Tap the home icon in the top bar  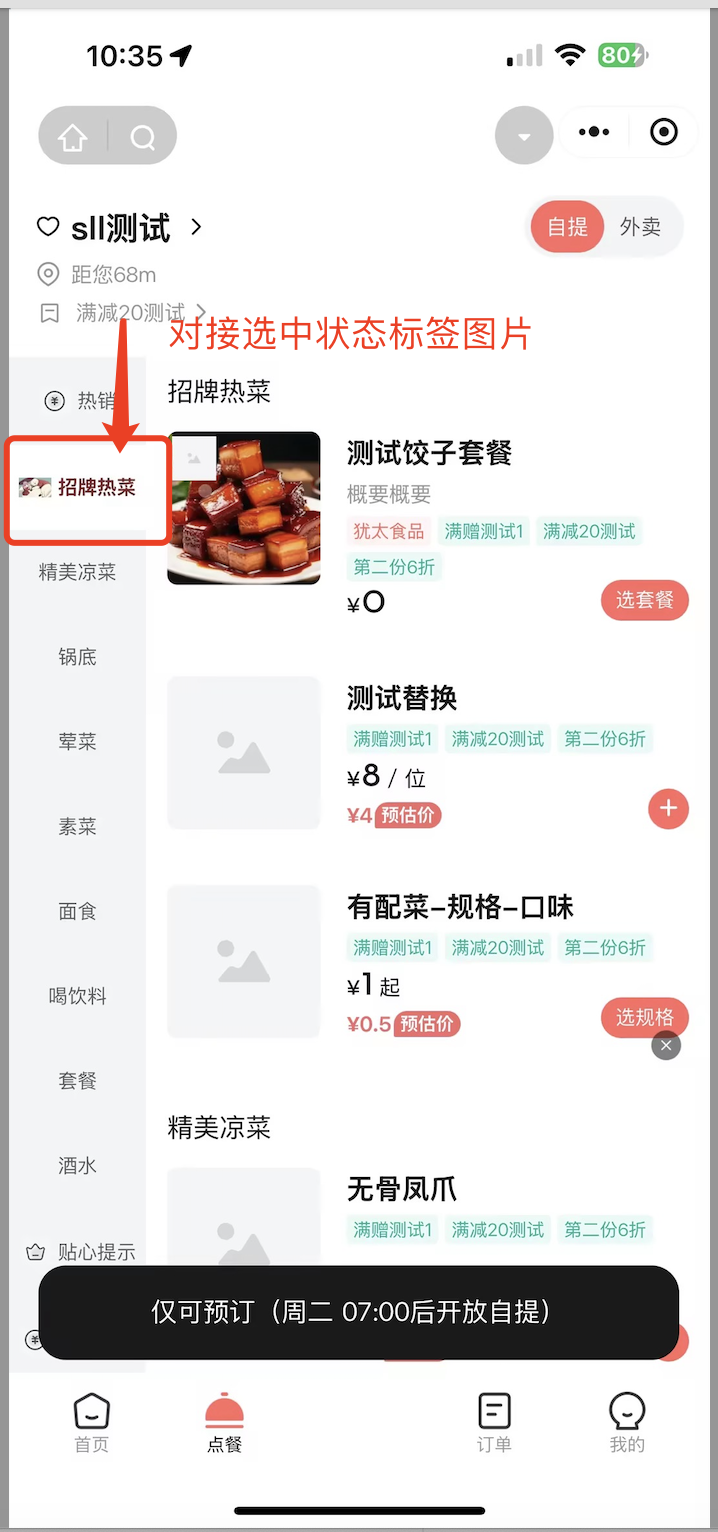73,136
